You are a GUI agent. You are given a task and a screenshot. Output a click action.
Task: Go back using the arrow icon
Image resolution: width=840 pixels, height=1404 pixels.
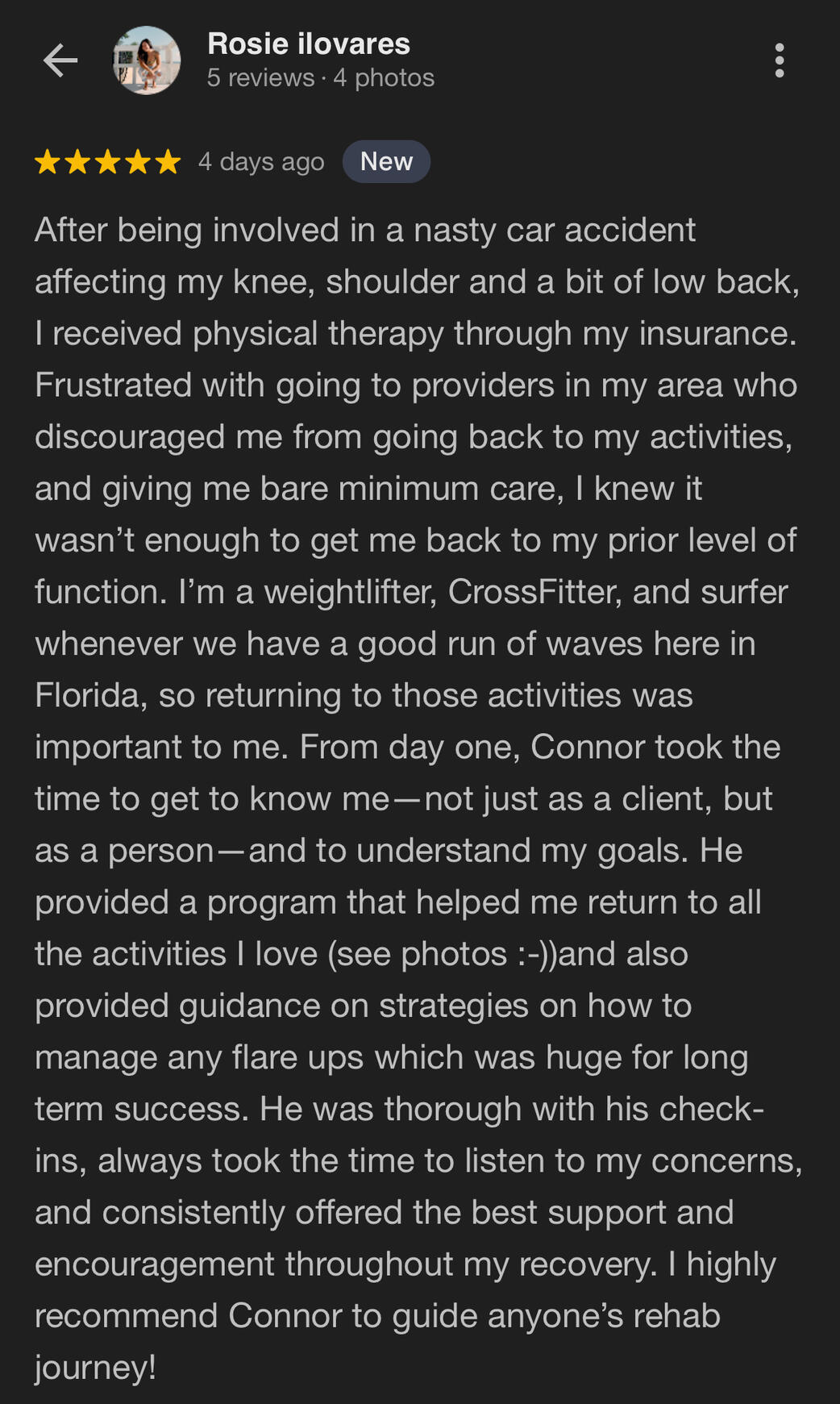pyautogui.click(x=60, y=60)
